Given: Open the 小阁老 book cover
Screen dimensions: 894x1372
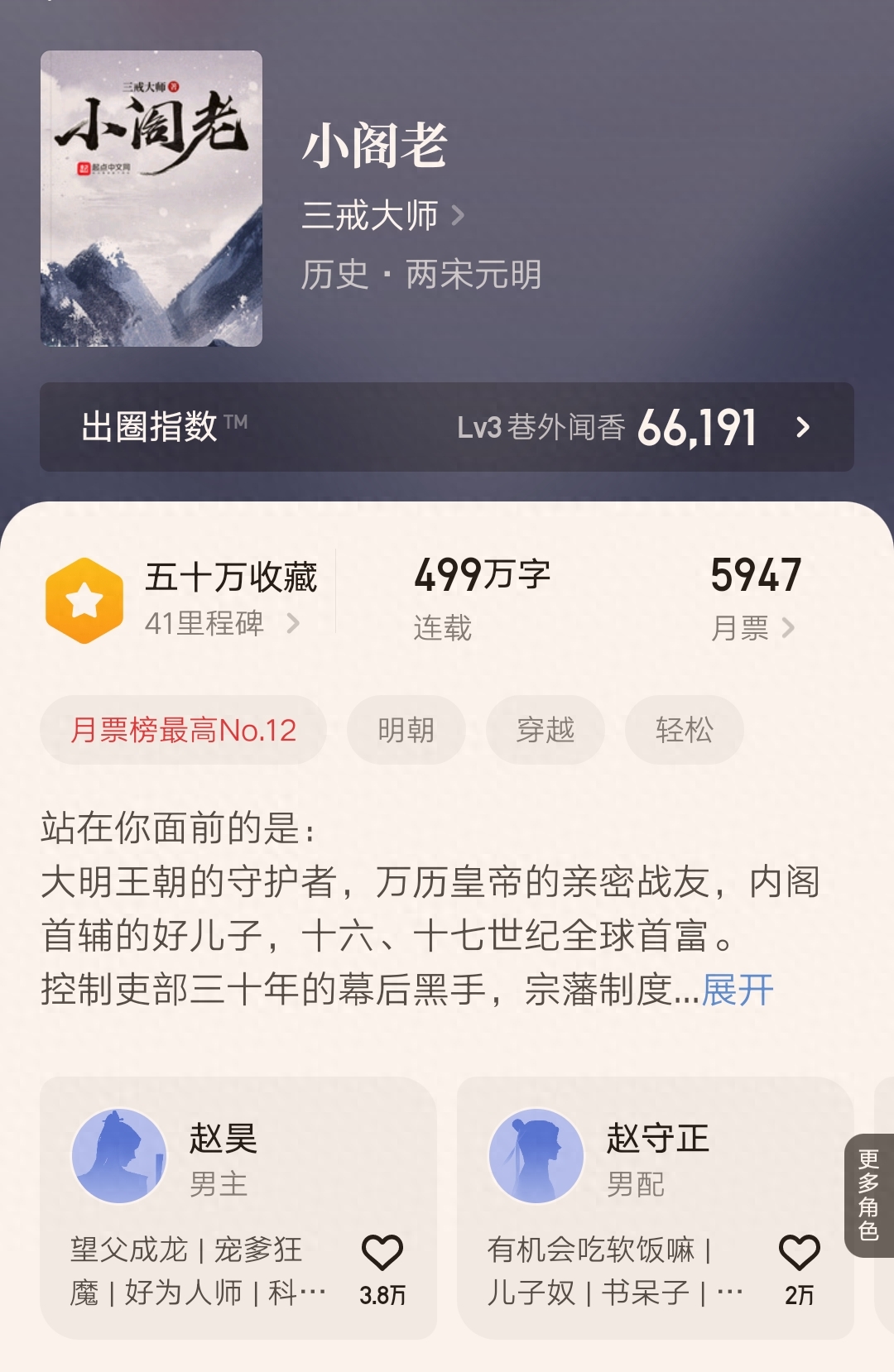Looking at the screenshot, I should click(x=151, y=199).
